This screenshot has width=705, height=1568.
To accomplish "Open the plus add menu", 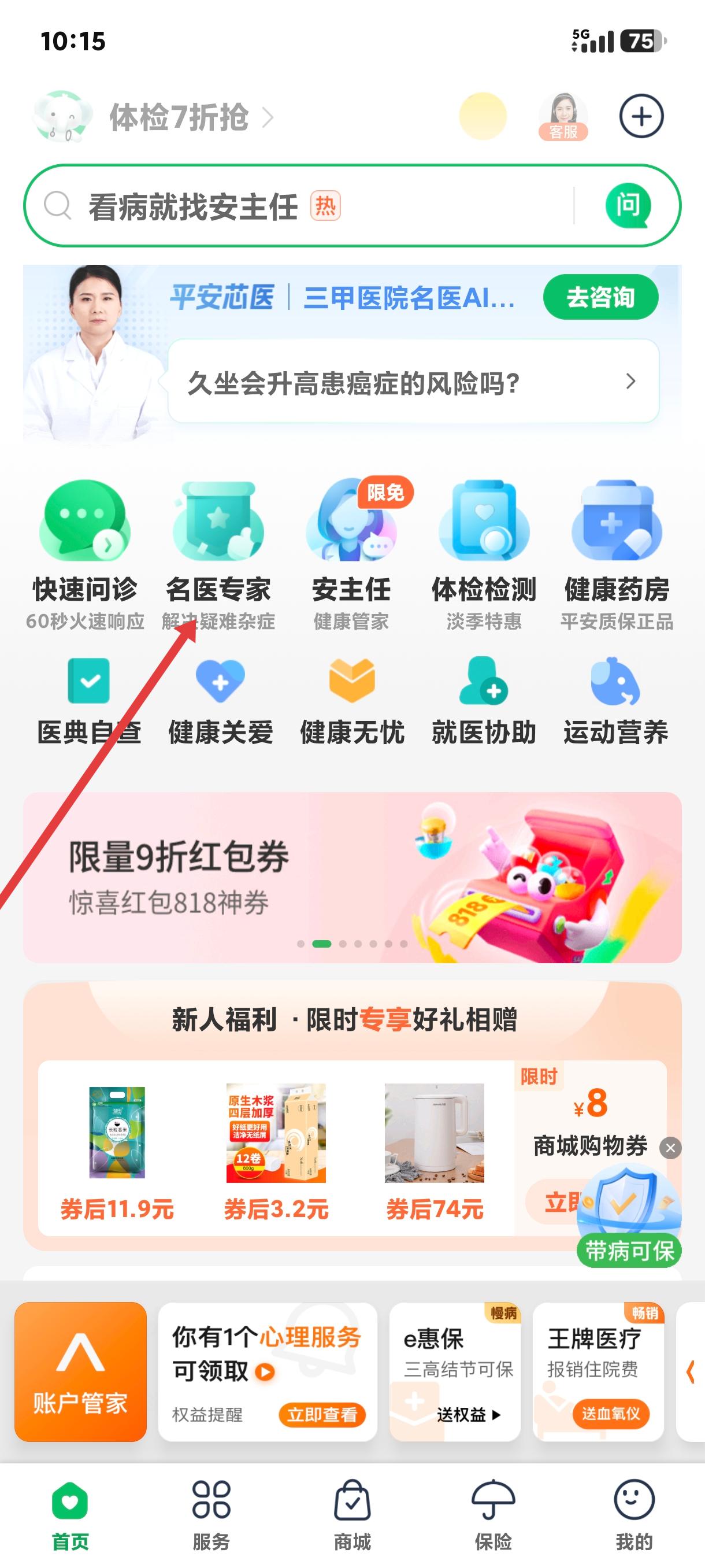I will [x=641, y=116].
